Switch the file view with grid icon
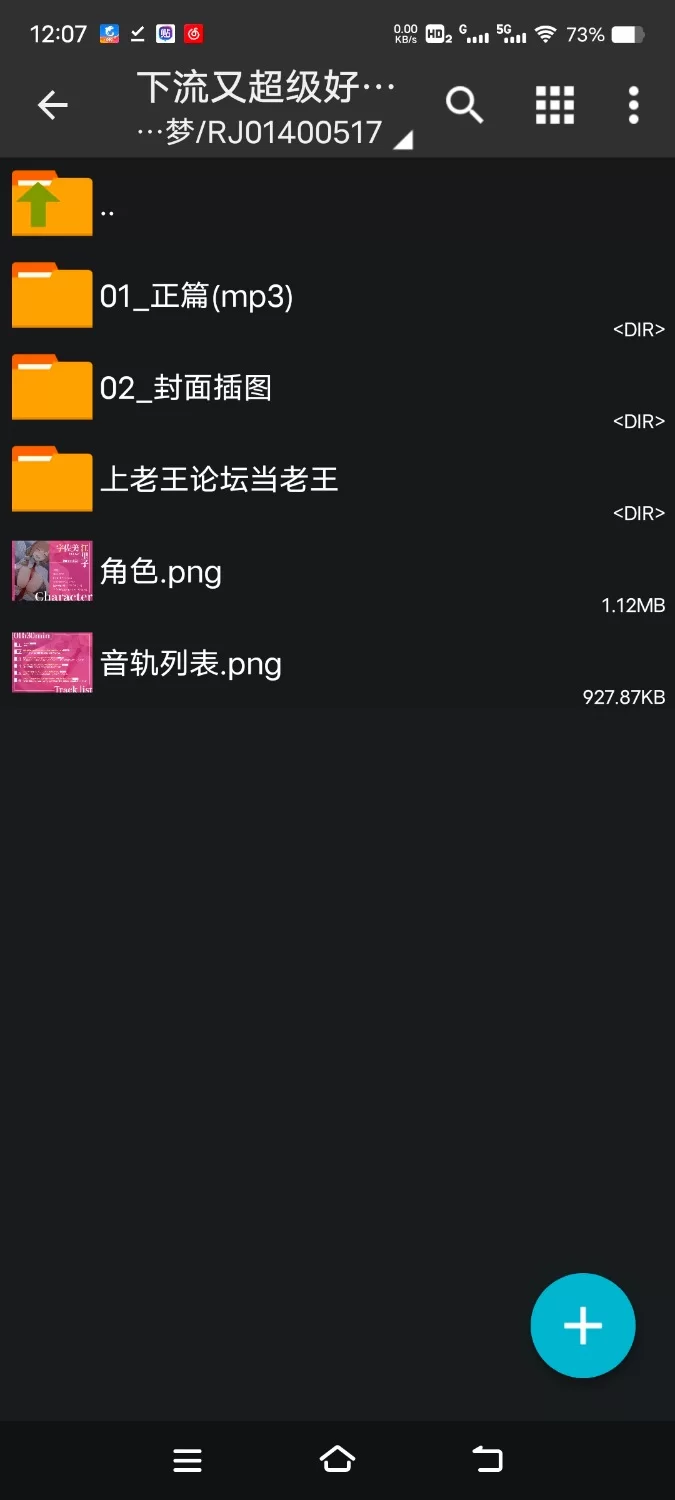 [x=554, y=105]
